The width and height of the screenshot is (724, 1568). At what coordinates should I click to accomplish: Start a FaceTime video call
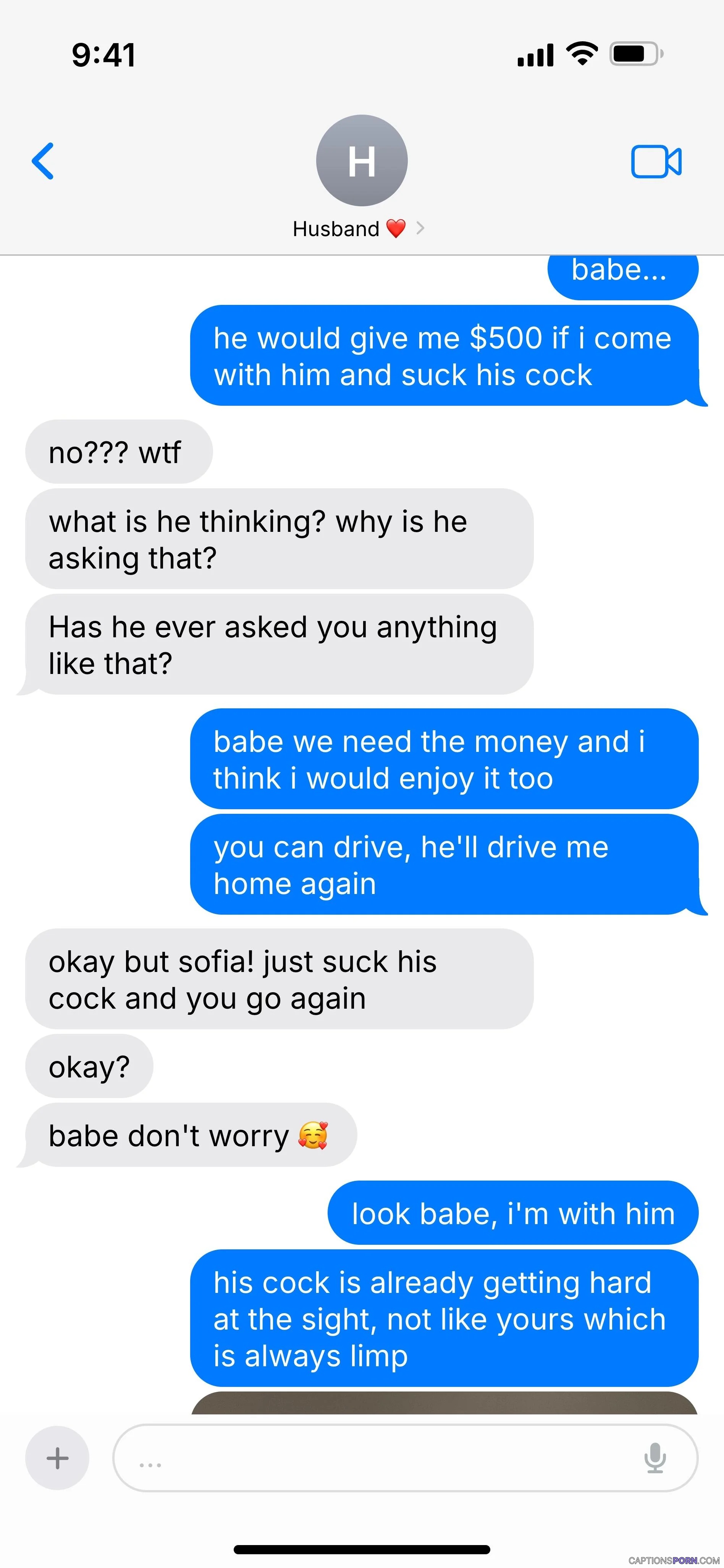656,162
